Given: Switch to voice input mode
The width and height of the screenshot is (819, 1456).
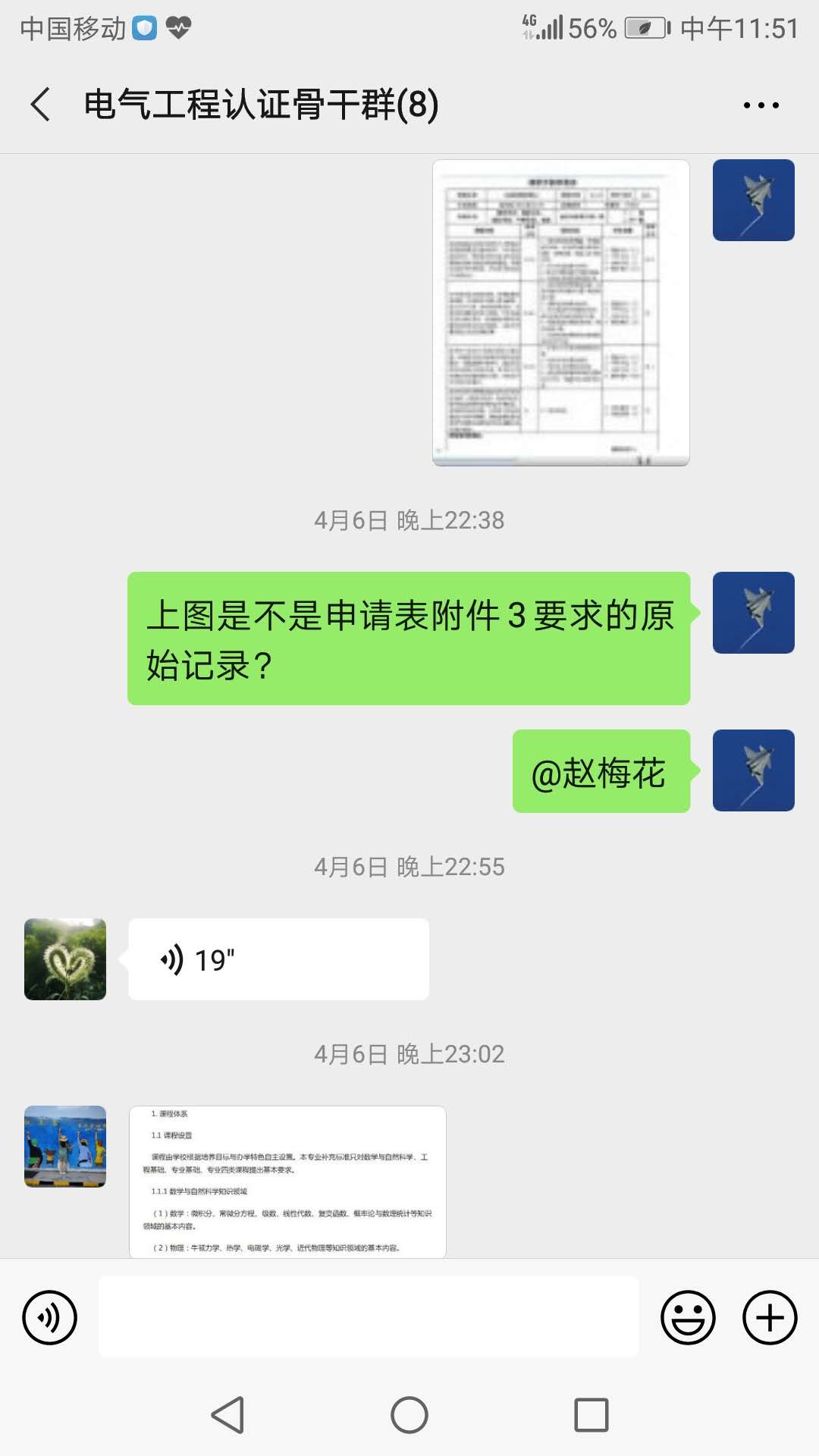Looking at the screenshot, I should point(50,1317).
